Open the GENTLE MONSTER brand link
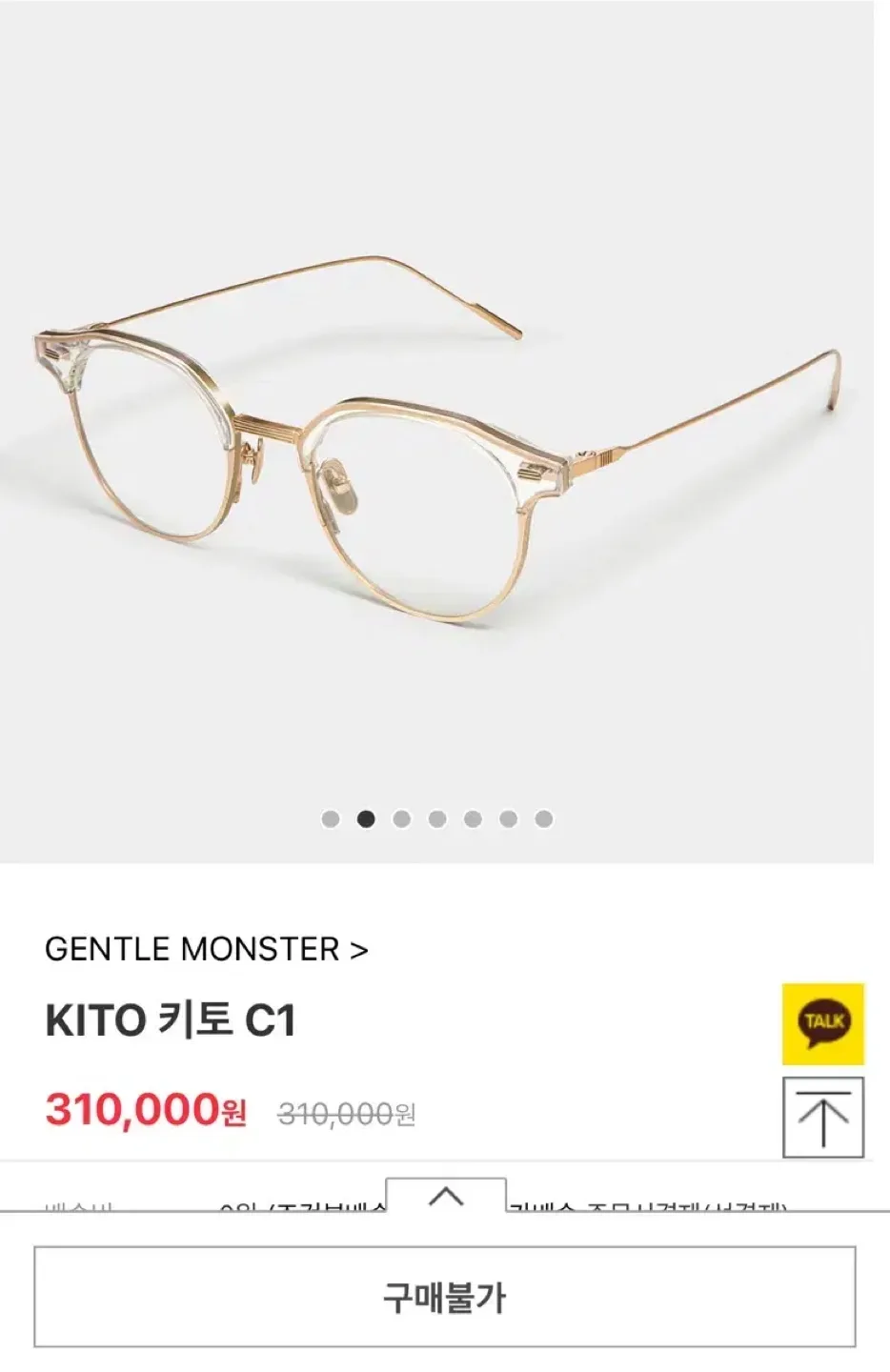This screenshot has width=890, height=1372. coord(206,949)
